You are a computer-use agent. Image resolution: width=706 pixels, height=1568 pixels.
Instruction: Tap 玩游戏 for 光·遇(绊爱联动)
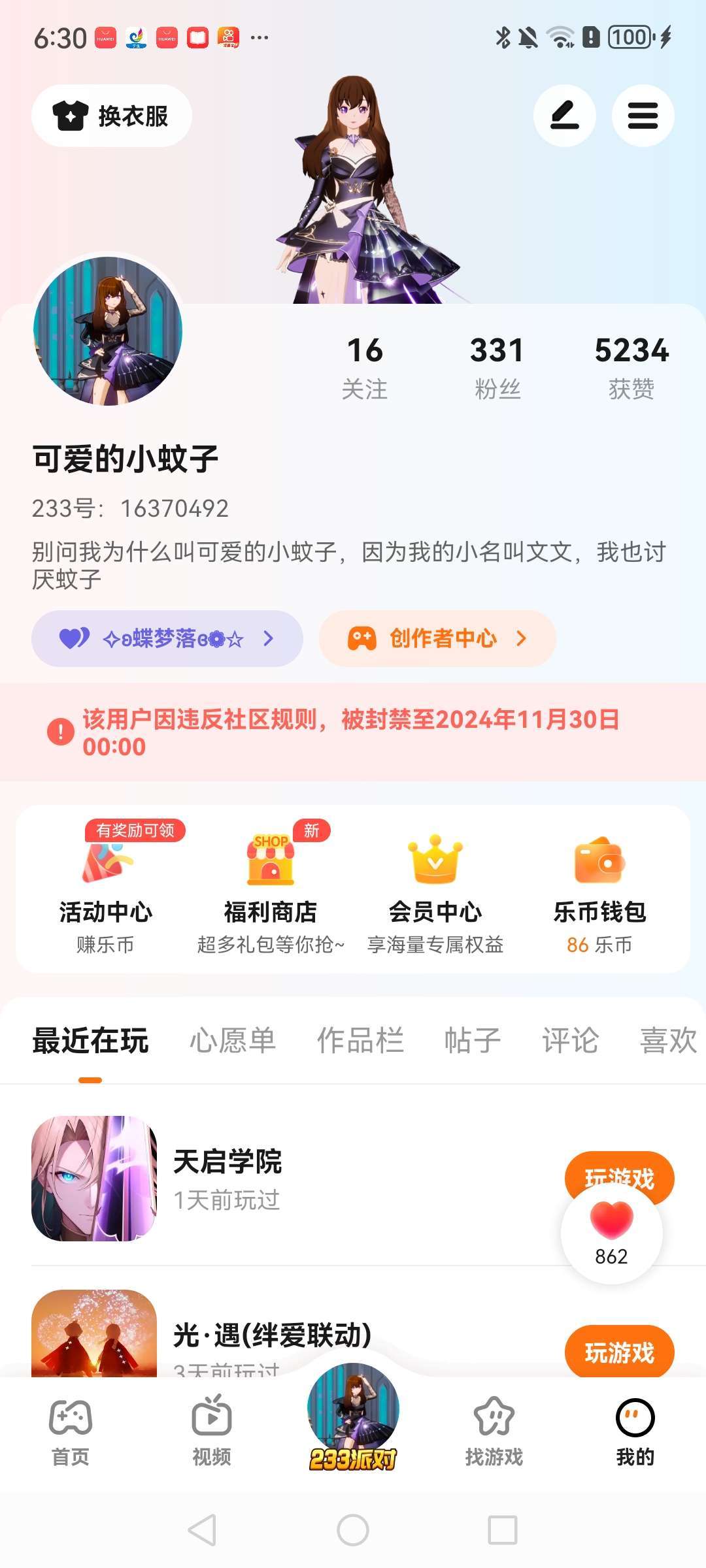(619, 1352)
